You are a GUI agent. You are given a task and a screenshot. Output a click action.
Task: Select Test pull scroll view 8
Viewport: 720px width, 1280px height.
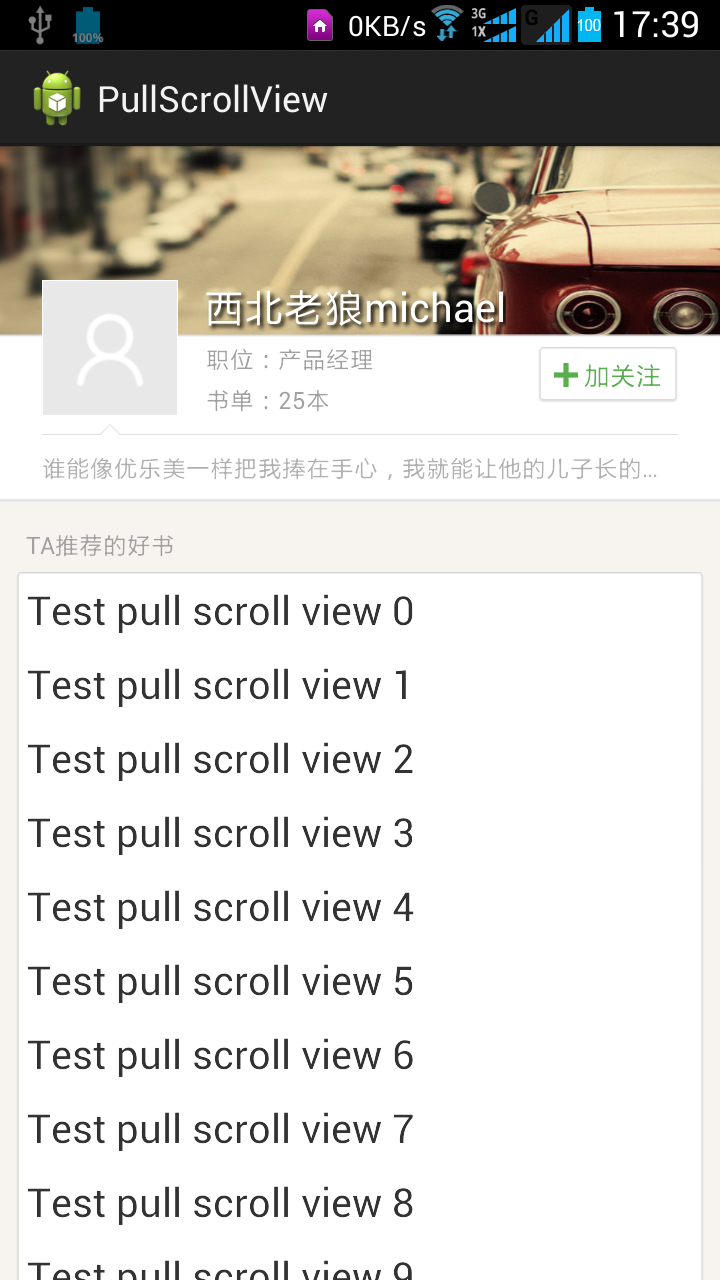220,1204
